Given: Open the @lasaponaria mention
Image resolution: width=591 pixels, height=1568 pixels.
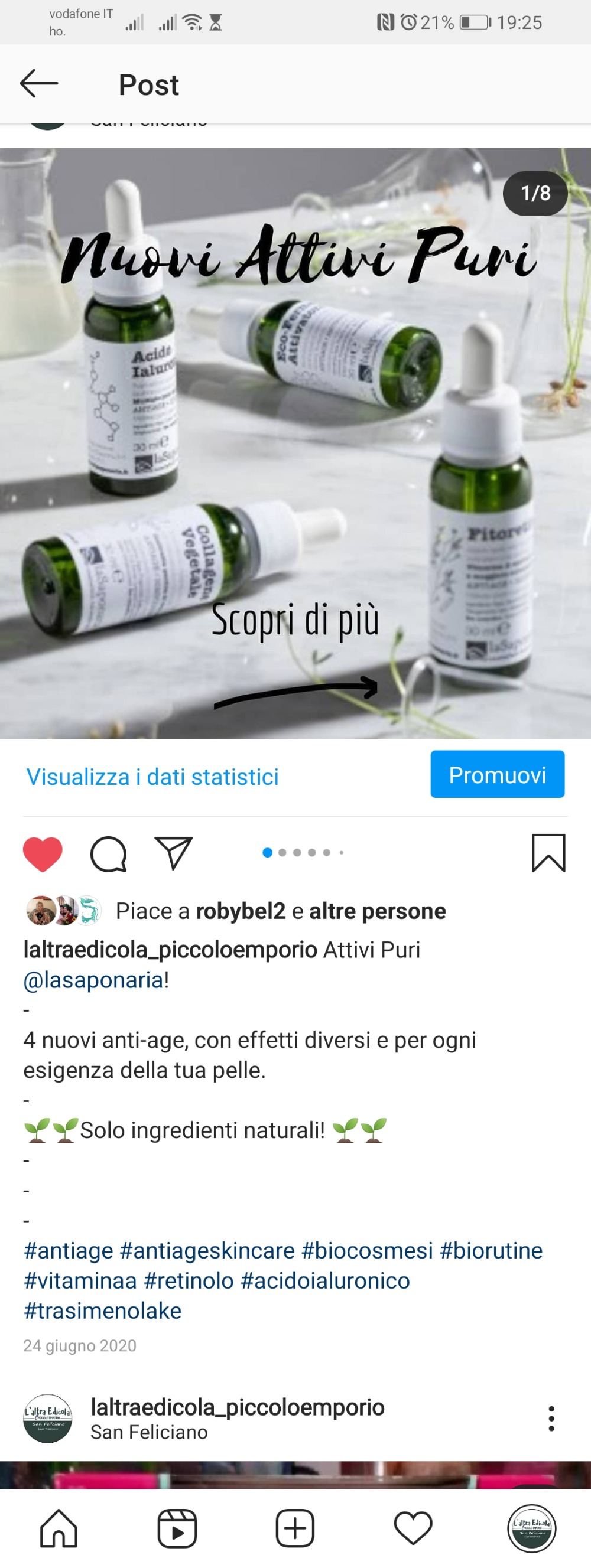Looking at the screenshot, I should click(x=93, y=979).
